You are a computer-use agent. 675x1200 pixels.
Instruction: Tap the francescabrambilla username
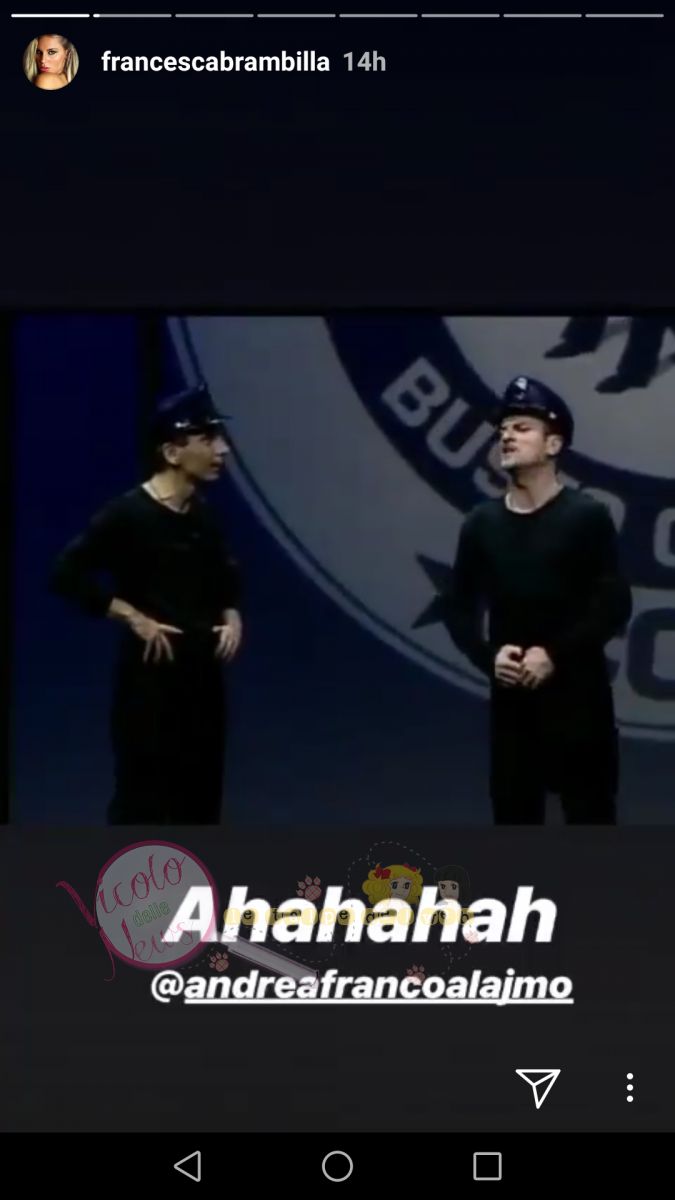[x=215, y=62]
